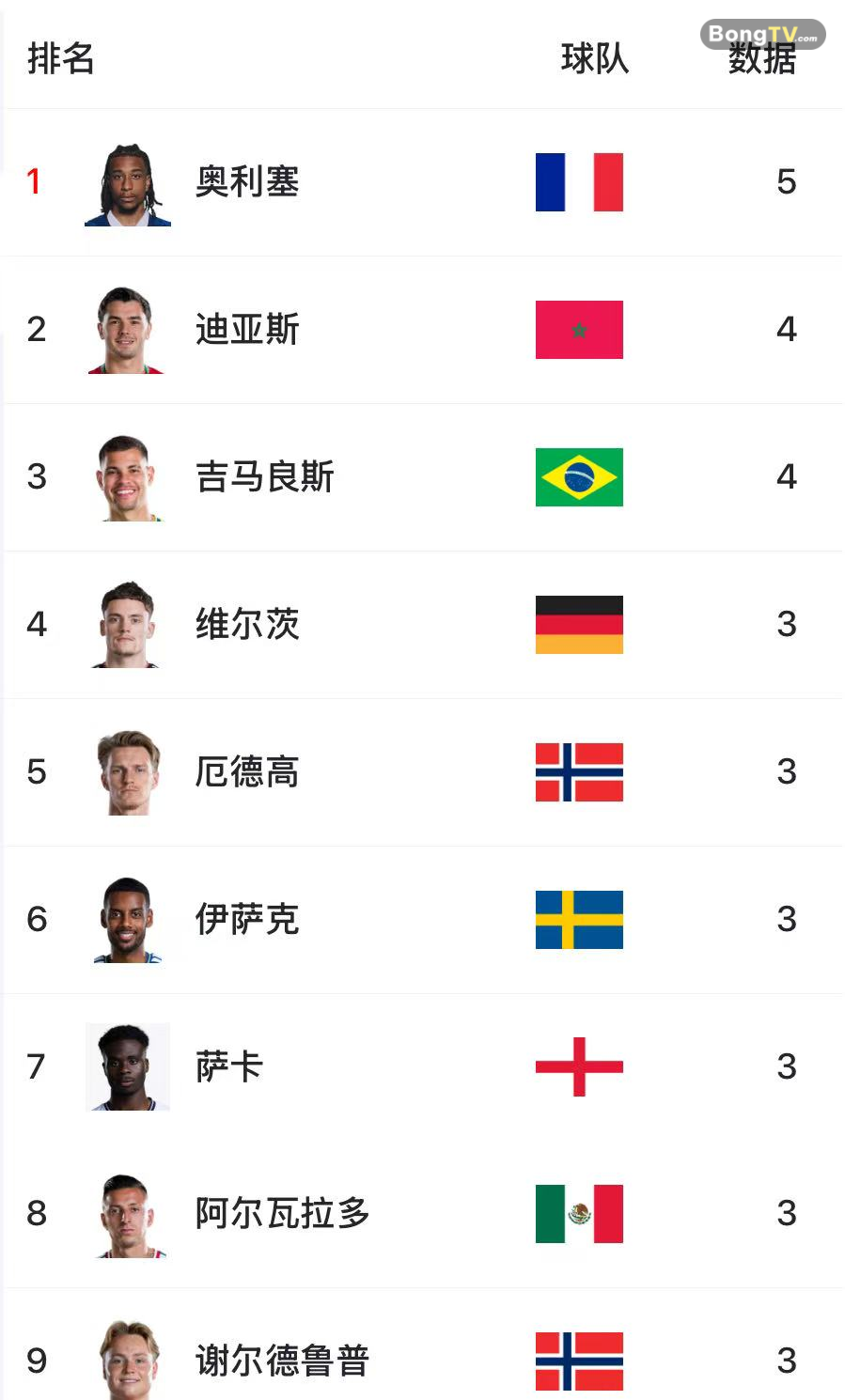Select the second-ranked player 迪亚斯

point(423,330)
